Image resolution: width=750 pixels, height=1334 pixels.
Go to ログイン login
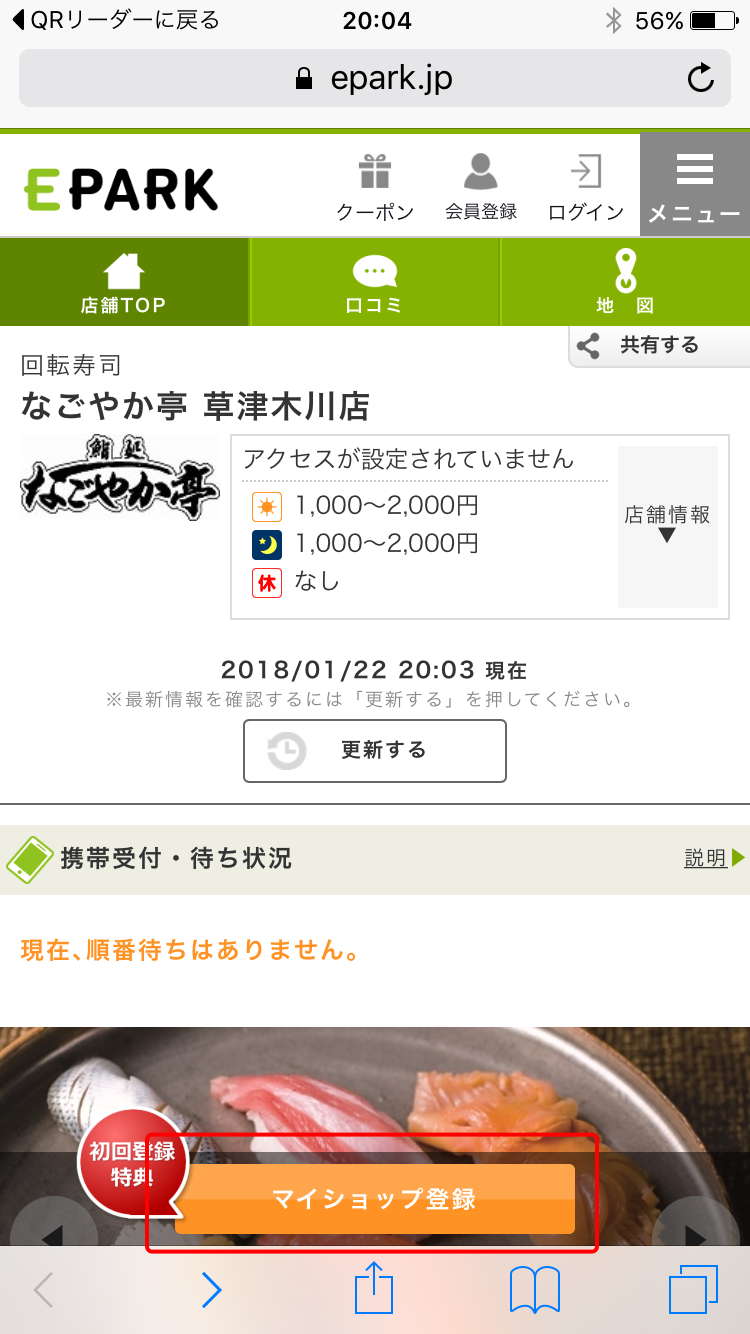tap(586, 187)
